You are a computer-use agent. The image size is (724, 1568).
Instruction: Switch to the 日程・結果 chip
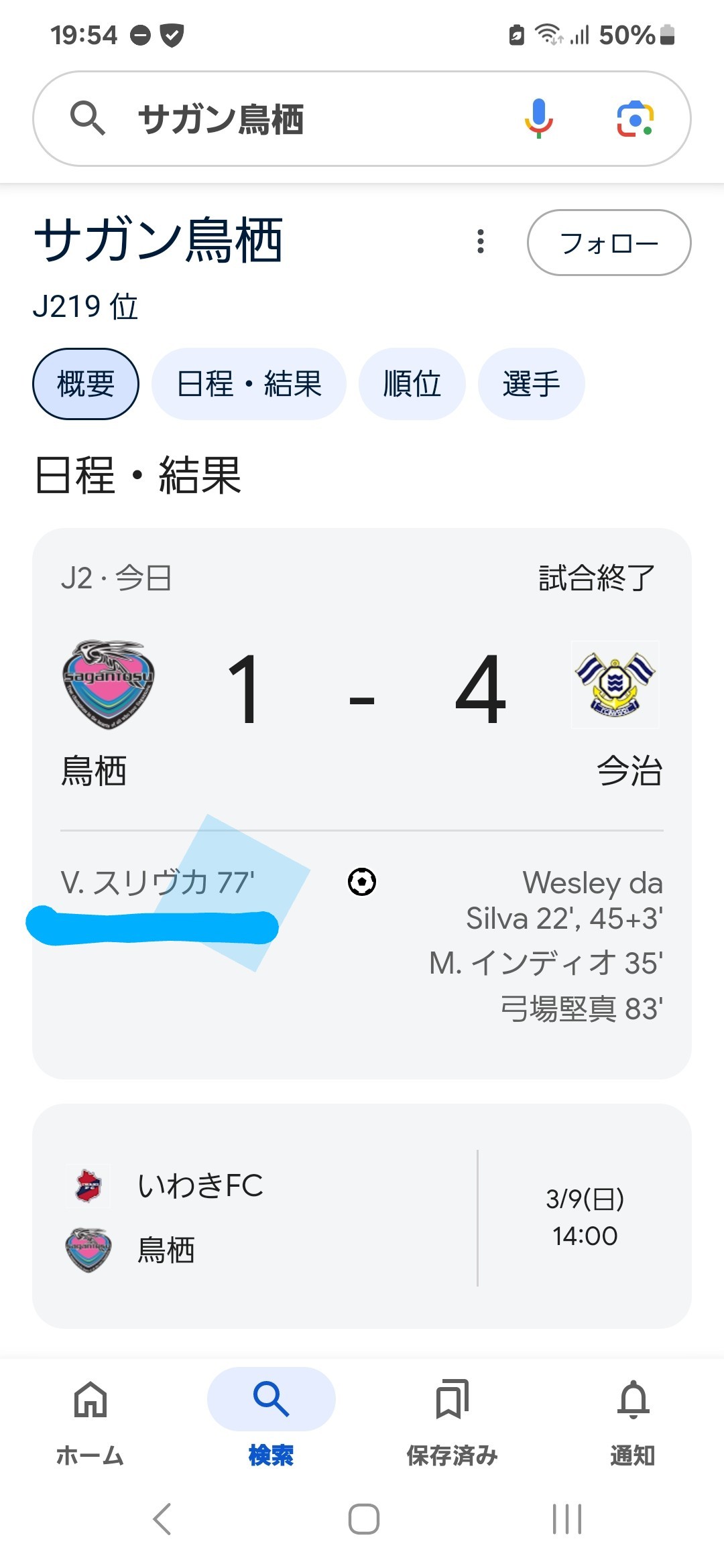pyautogui.click(x=249, y=384)
